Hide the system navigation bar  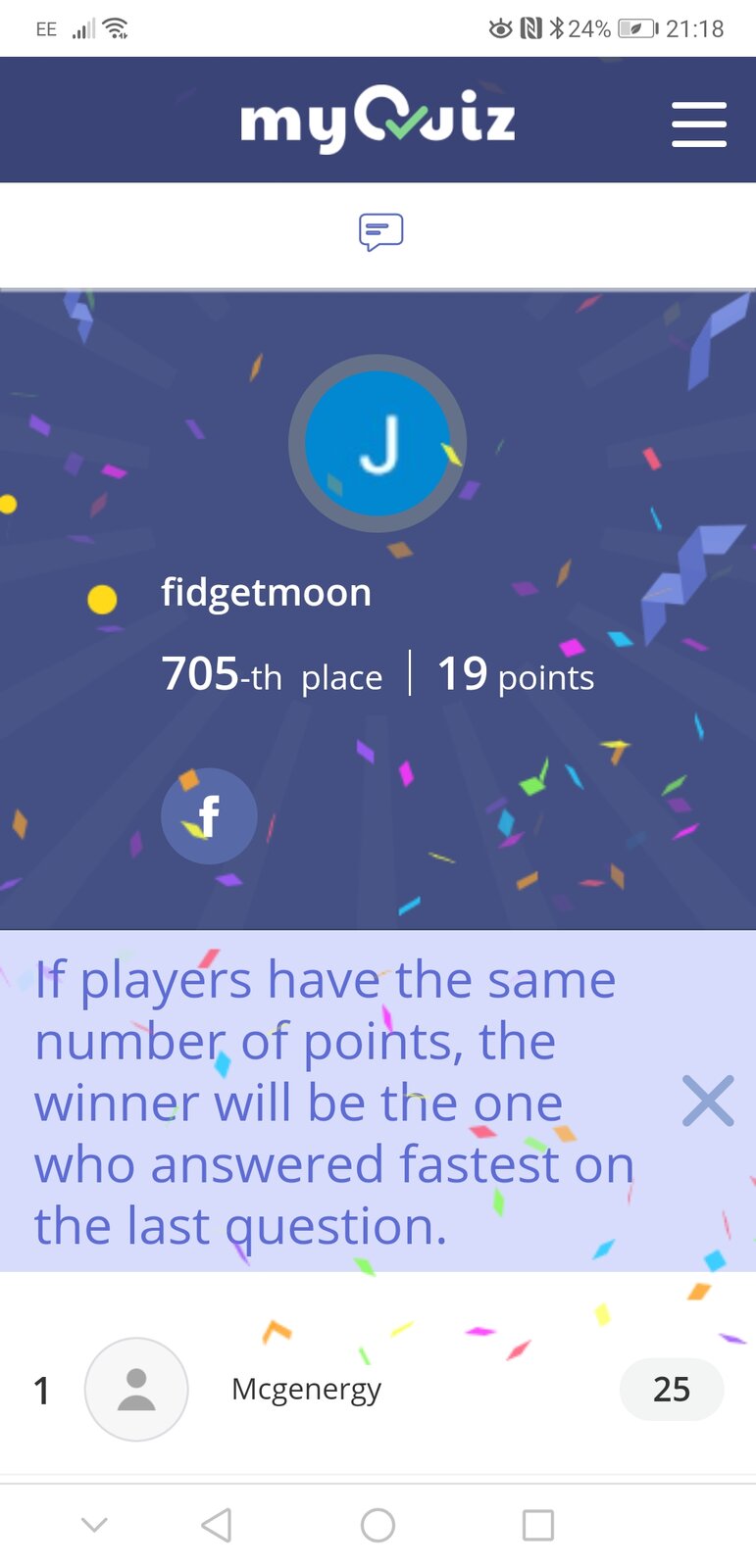(x=94, y=1525)
